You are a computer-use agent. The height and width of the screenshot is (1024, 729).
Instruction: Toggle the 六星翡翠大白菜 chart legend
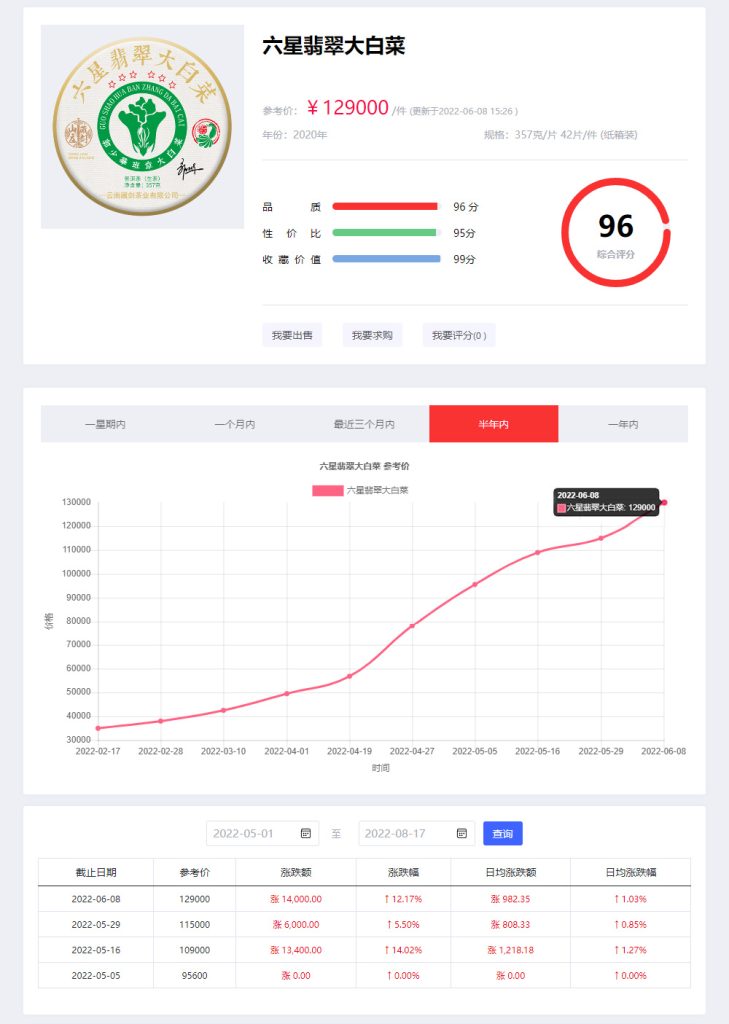tap(360, 490)
